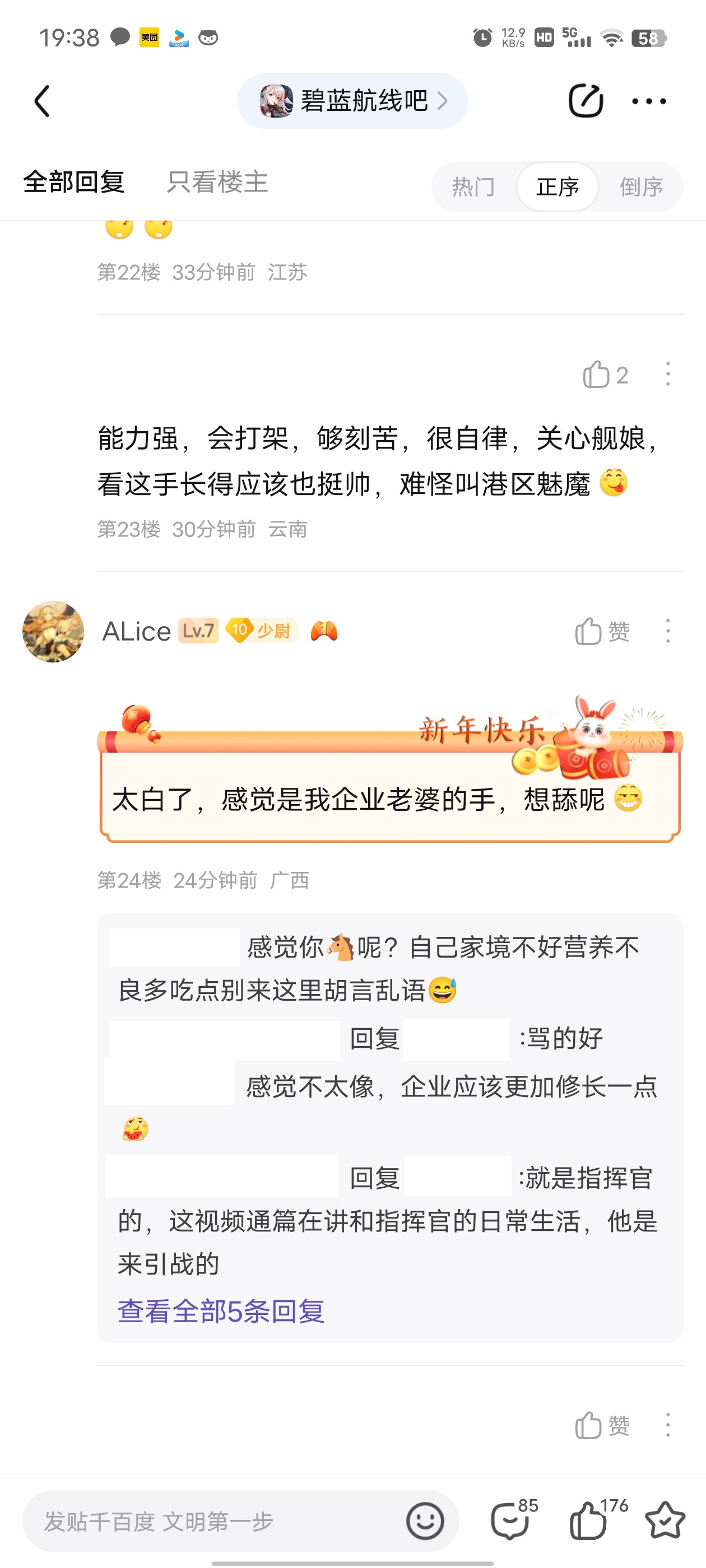Screen dimensions: 706x1568
Task: Open the three-dot overflow menu in header
Action: pyautogui.click(x=648, y=101)
